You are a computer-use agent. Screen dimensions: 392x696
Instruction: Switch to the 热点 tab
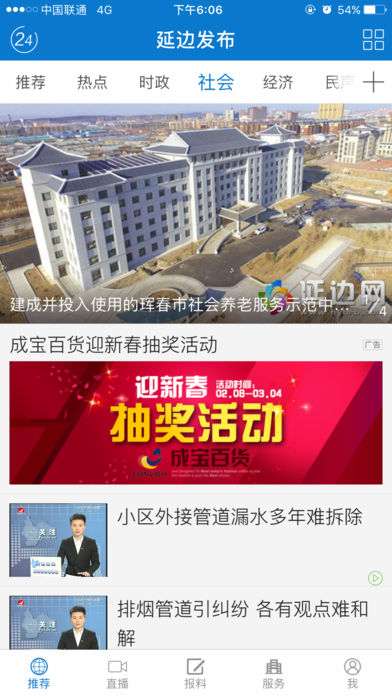(92, 83)
